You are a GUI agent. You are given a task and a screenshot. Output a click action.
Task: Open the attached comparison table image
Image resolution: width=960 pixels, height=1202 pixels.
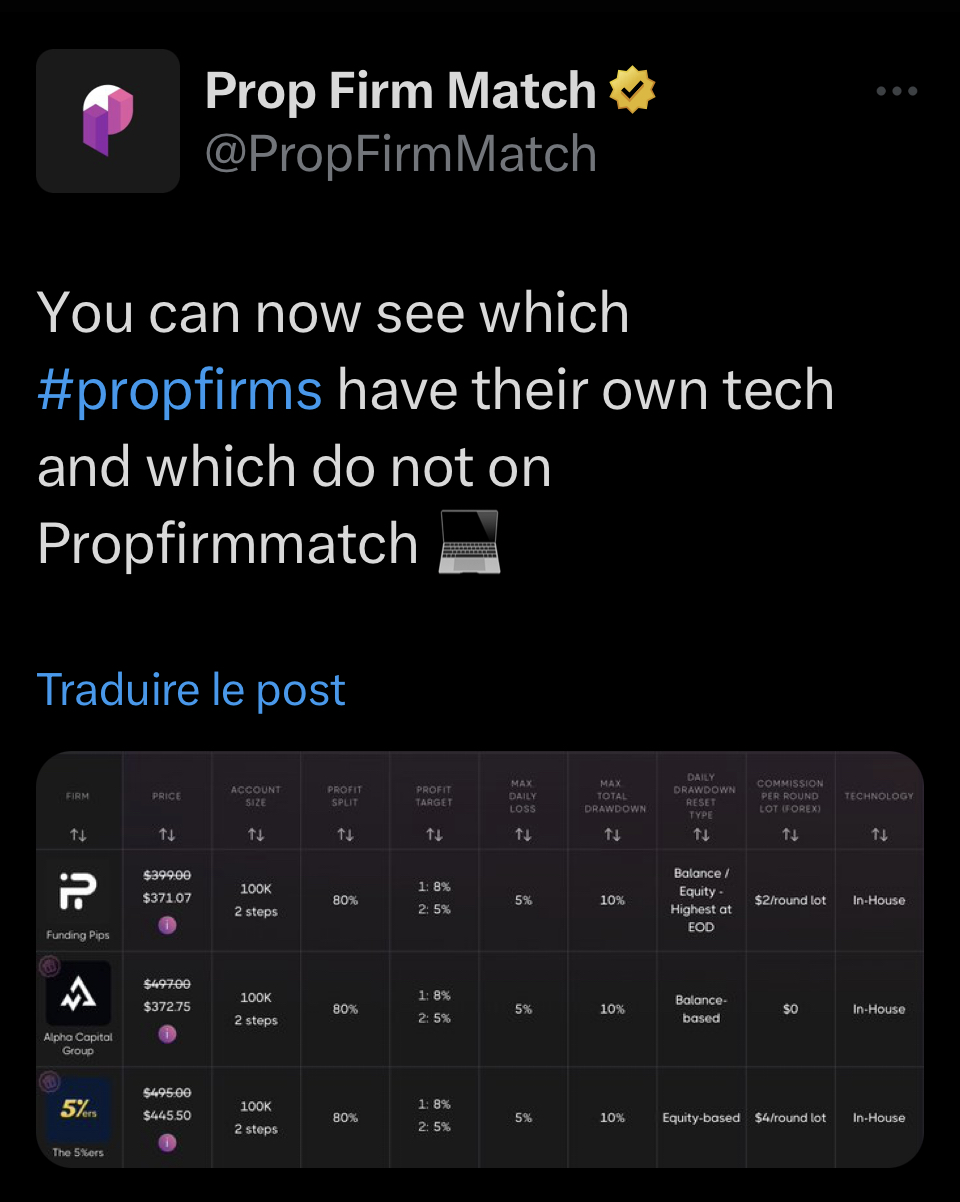coord(480,958)
